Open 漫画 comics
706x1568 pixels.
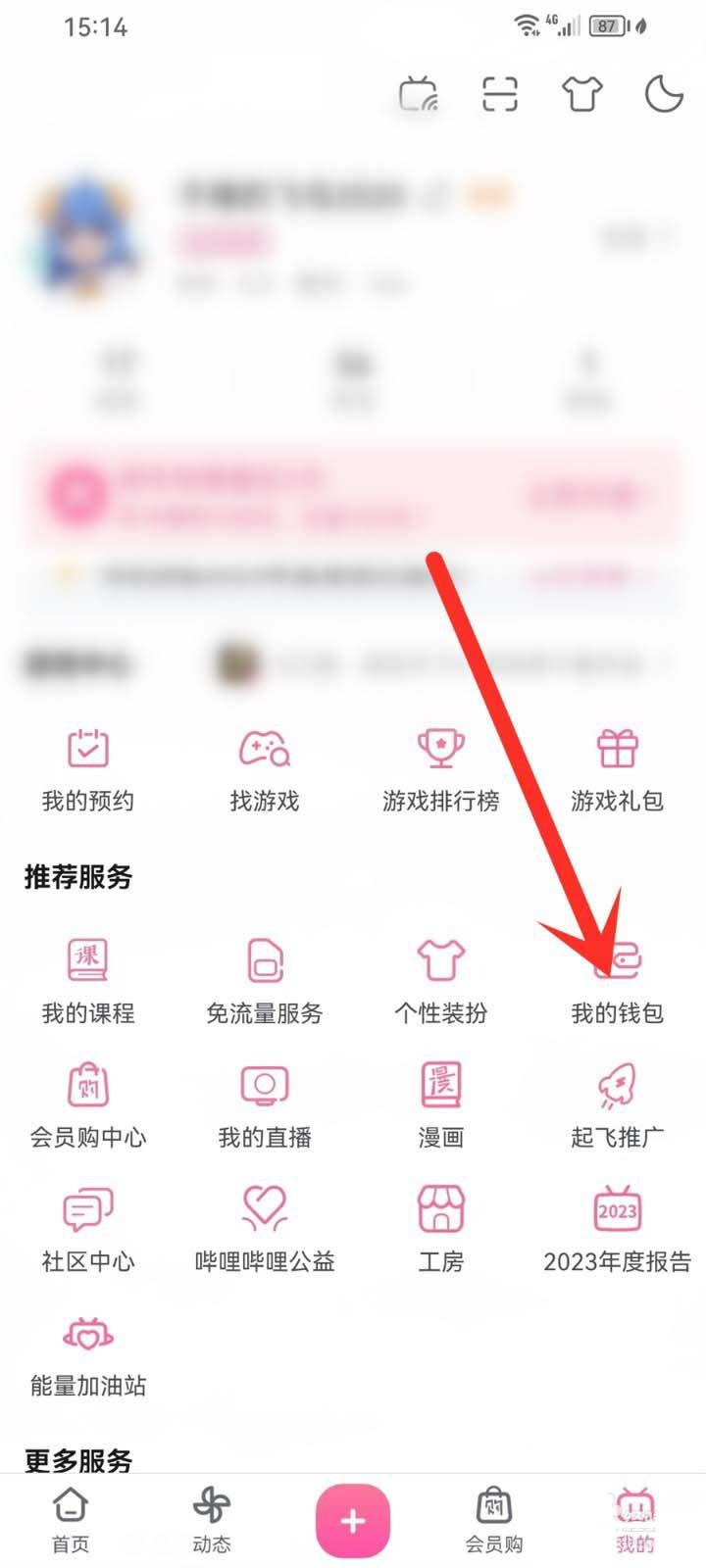coord(441,1104)
